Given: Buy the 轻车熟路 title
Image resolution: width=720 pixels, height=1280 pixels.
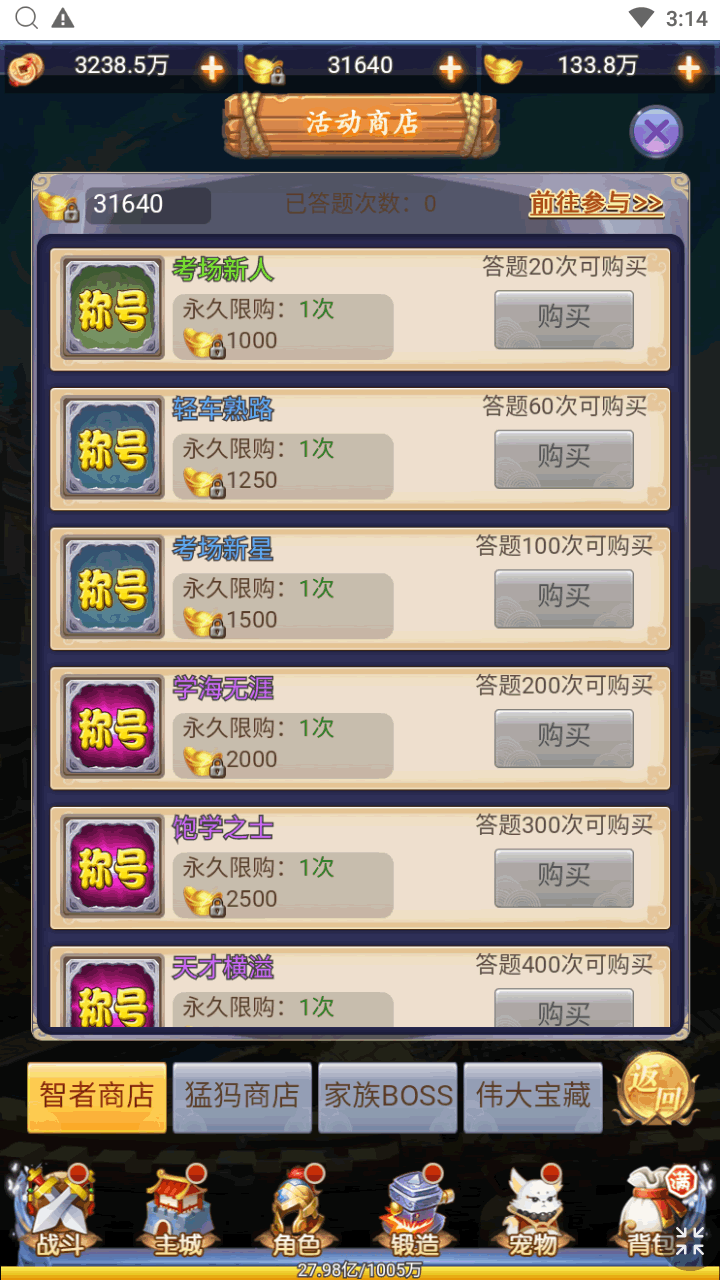Looking at the screenshot, I should [x=564, y=459].
